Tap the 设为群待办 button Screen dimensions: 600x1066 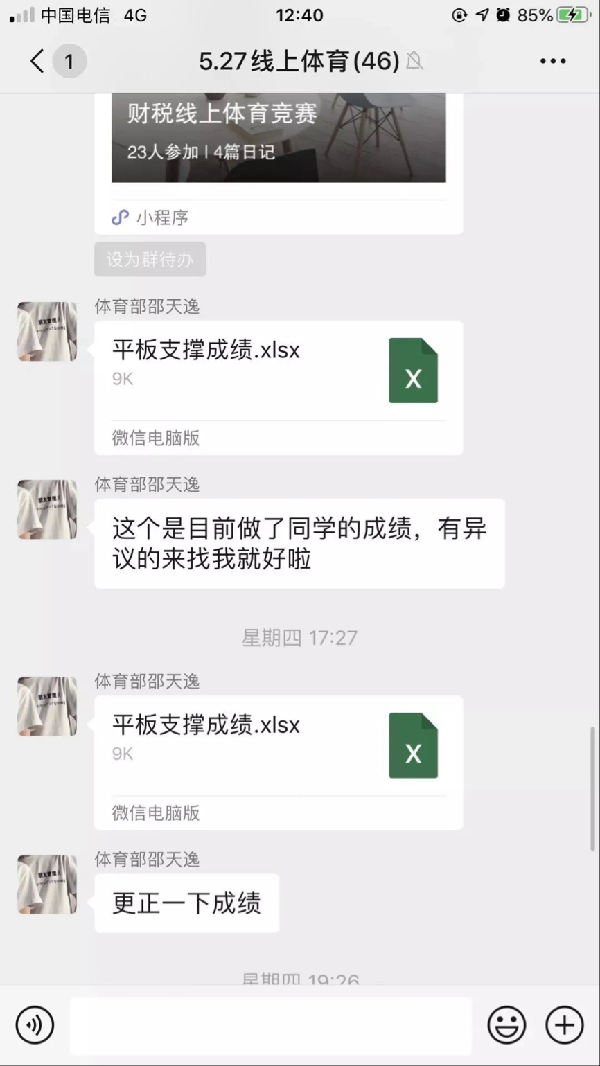tap(150, 259)
